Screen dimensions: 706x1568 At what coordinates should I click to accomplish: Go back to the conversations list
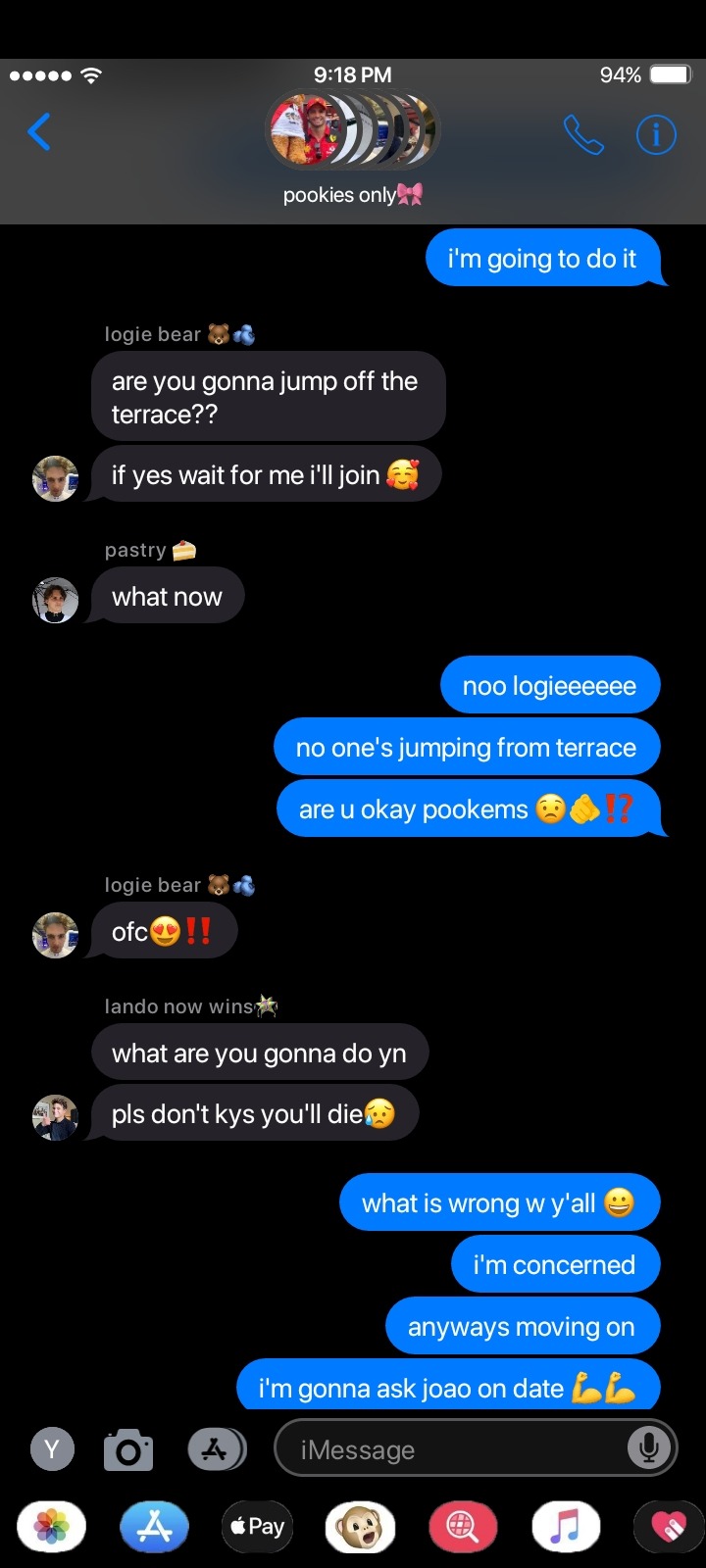coord(39,132)
